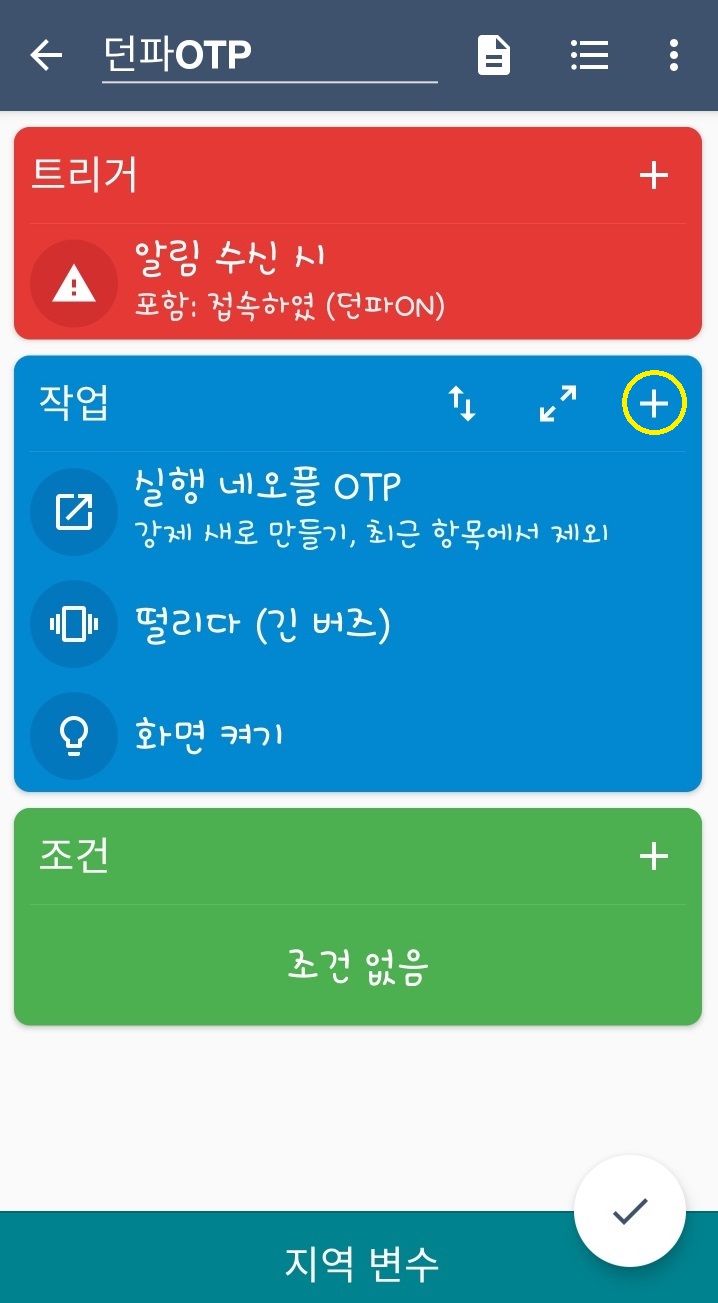Edit the macro name 던파OTP
718x1303 pixels.
pos(268,56)
